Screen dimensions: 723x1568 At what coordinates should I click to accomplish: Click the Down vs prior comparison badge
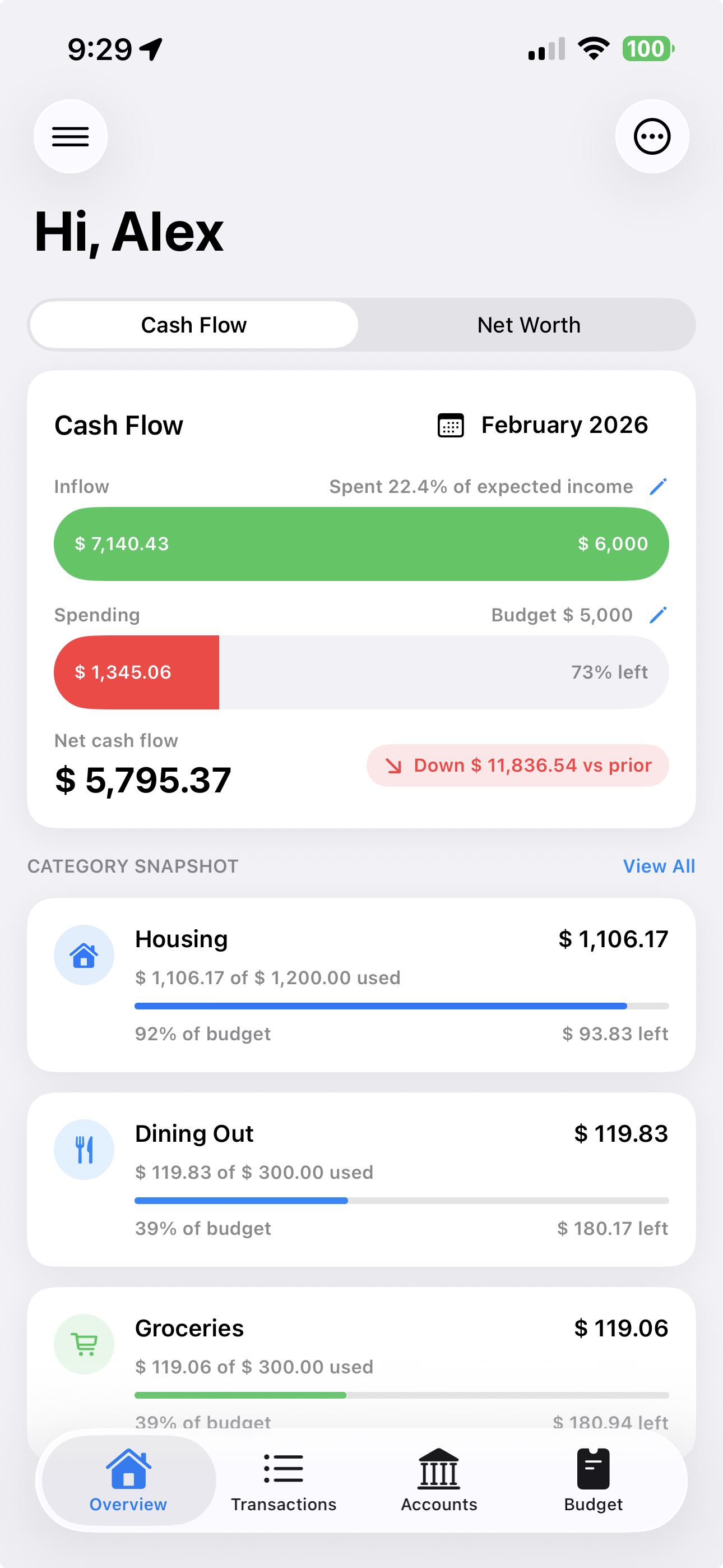tap(517, 765)
